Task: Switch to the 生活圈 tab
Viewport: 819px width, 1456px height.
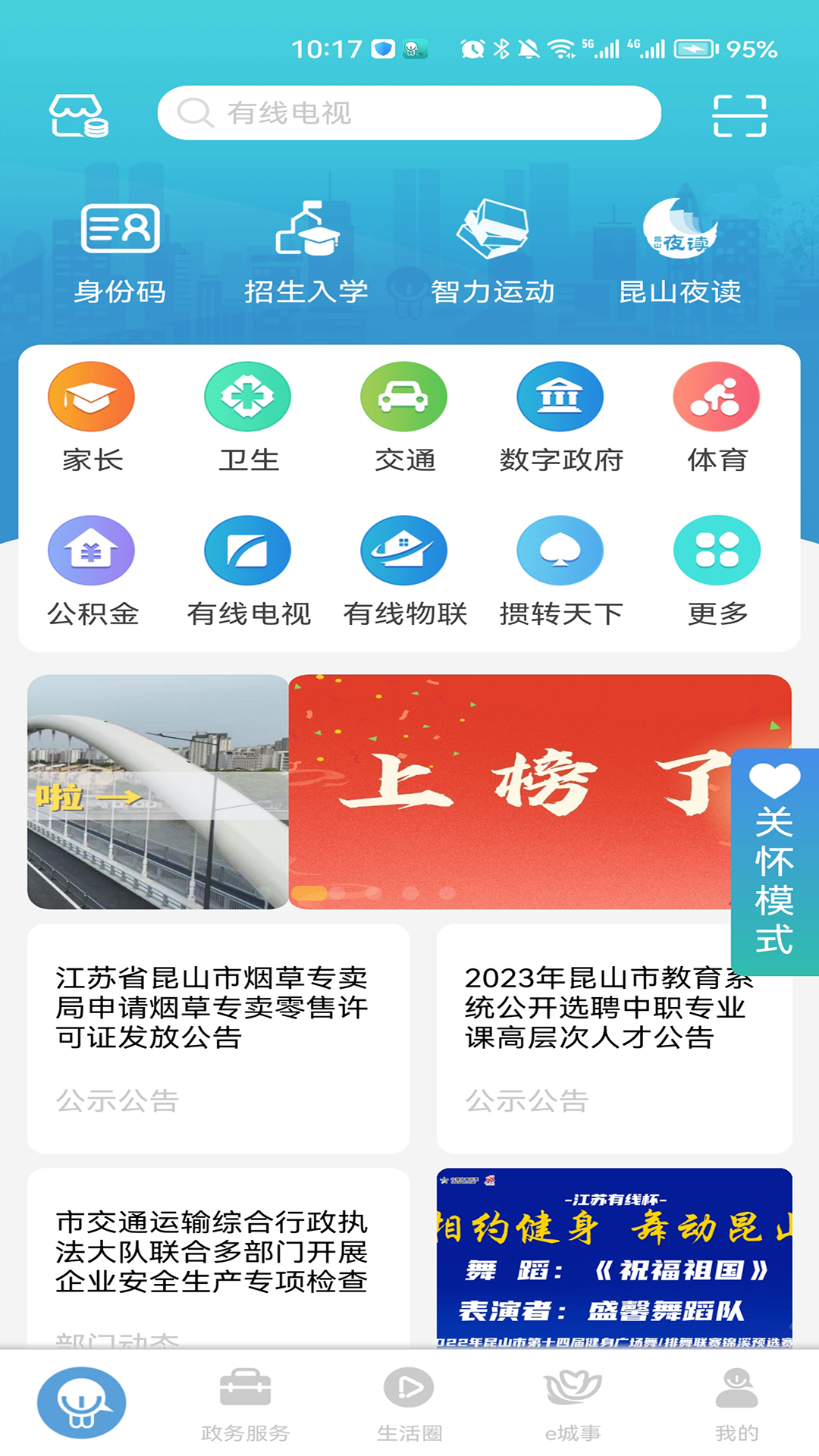Action: click(x=409, y=1404)
